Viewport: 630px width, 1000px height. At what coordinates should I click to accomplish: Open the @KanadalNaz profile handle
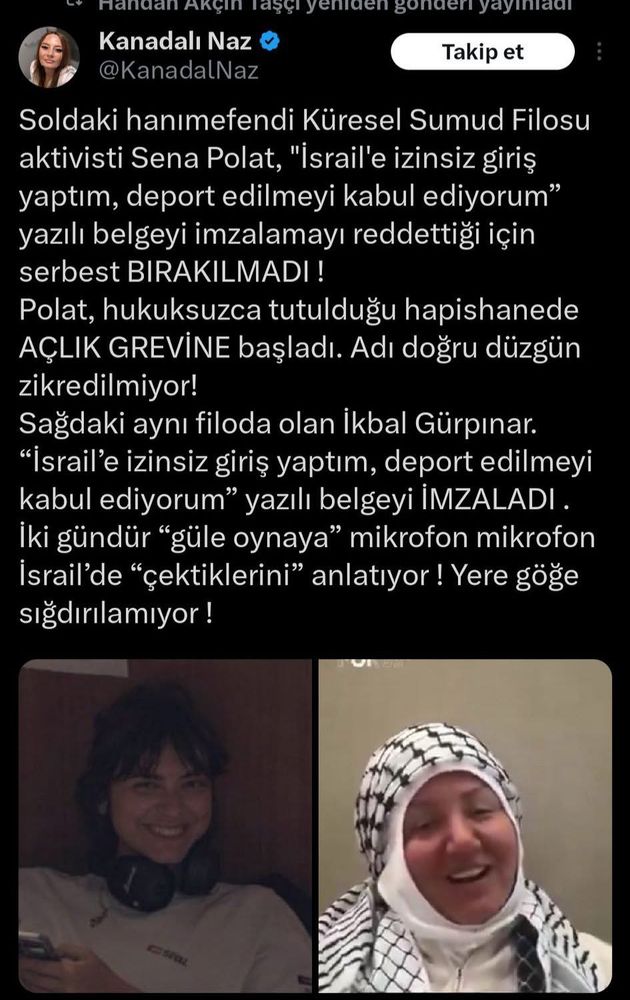click(179, 70)
